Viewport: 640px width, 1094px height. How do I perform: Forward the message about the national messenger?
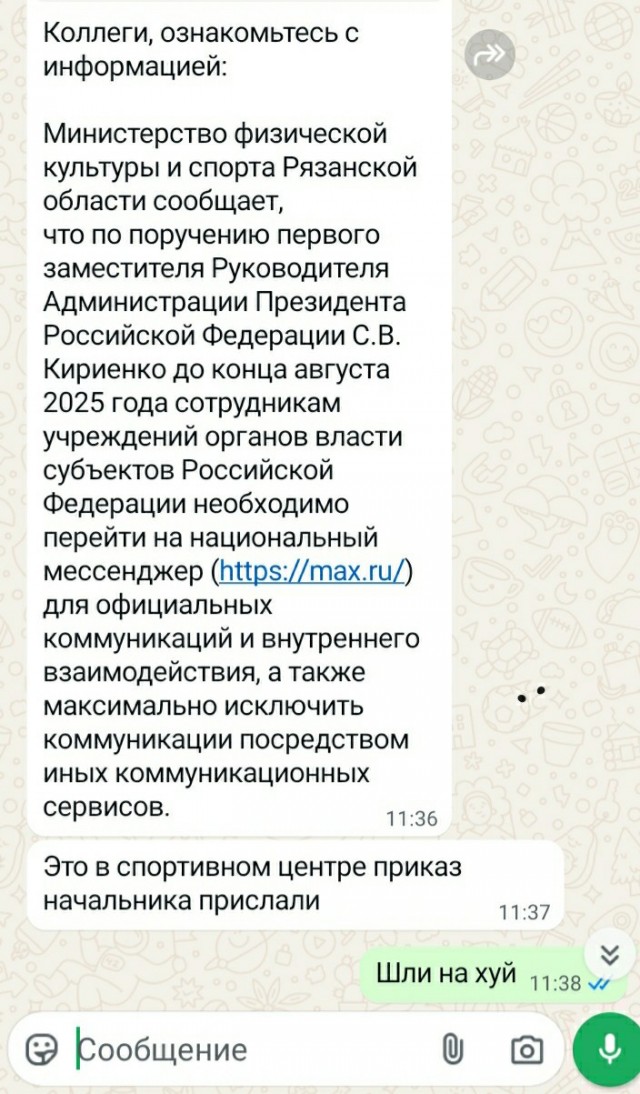491,56
